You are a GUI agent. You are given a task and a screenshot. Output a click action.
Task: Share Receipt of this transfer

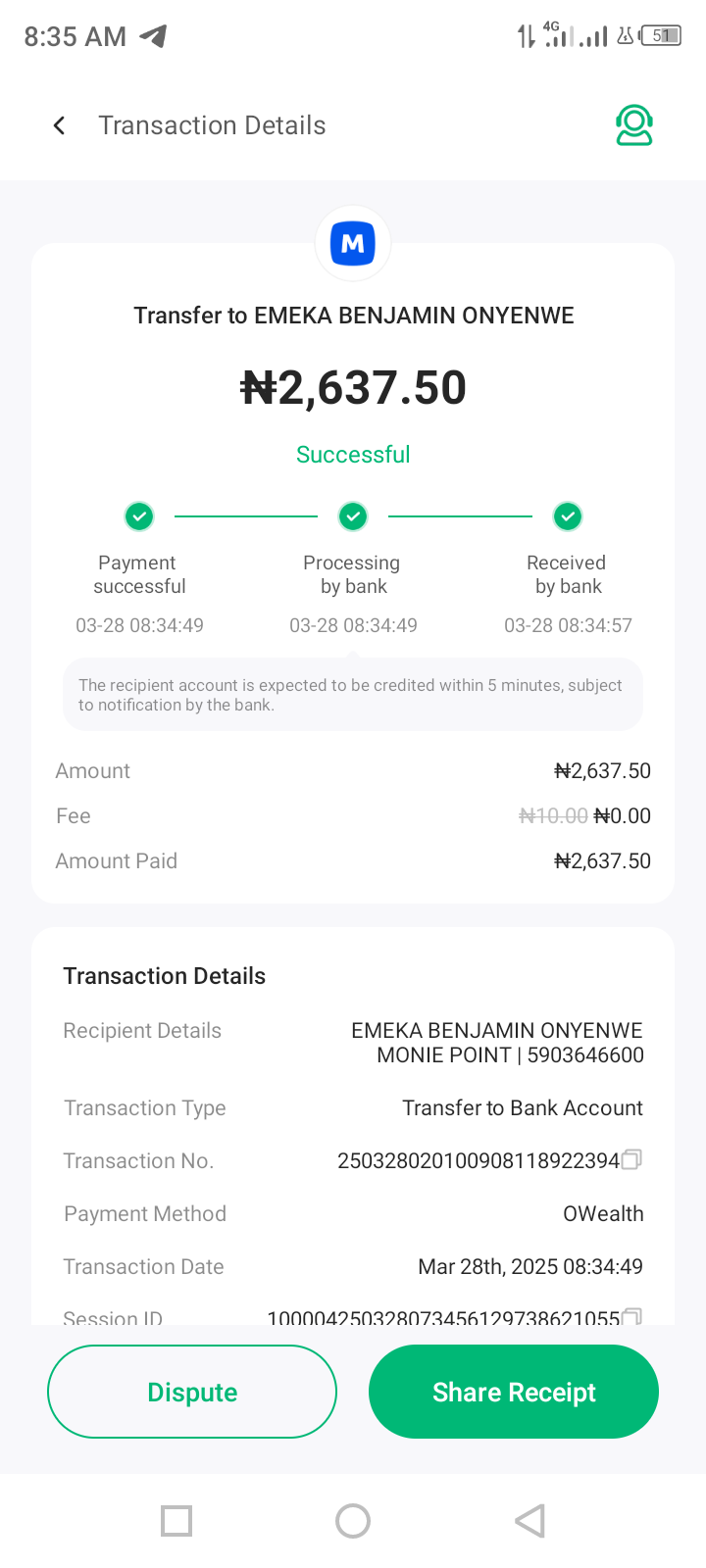(x=513, y=1392)
